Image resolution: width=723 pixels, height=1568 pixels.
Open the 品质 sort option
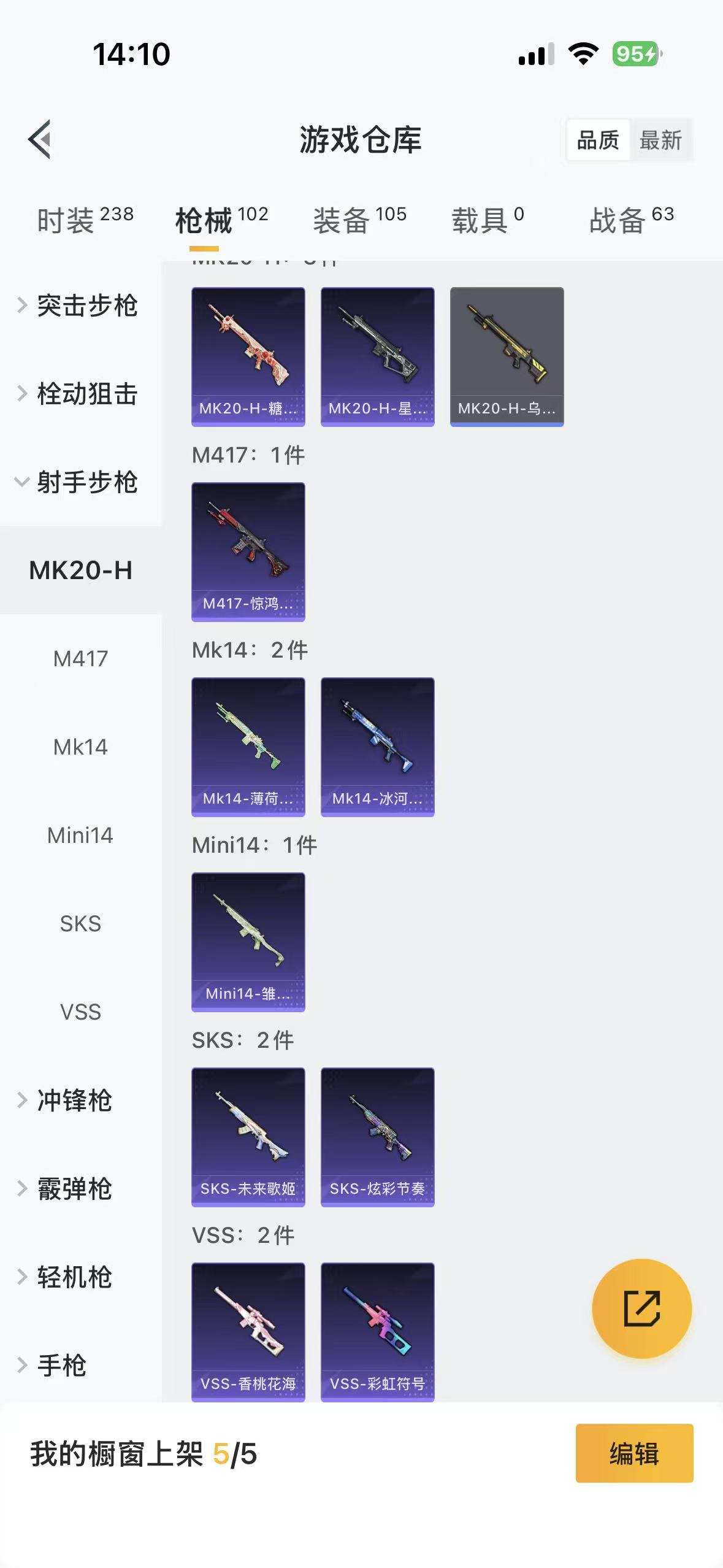tap(598, 140)
